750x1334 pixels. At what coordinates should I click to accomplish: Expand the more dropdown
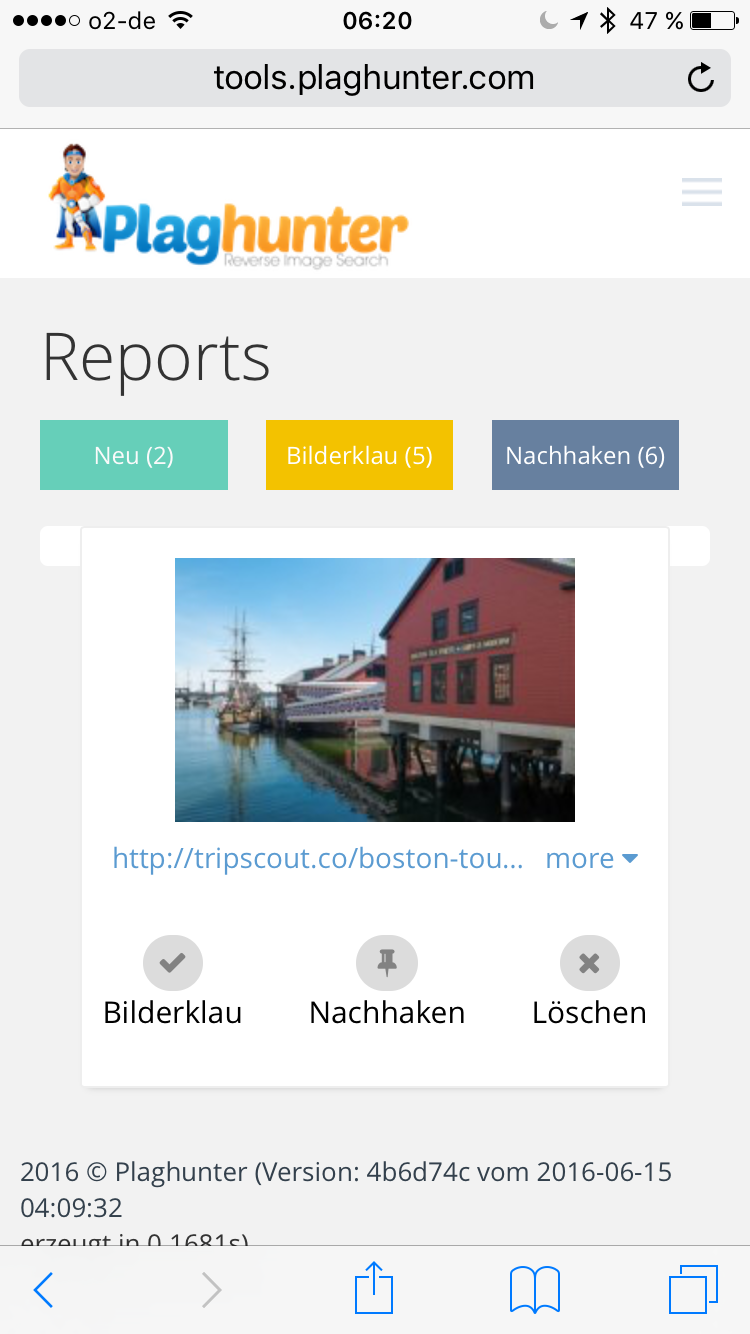[591, 858]
